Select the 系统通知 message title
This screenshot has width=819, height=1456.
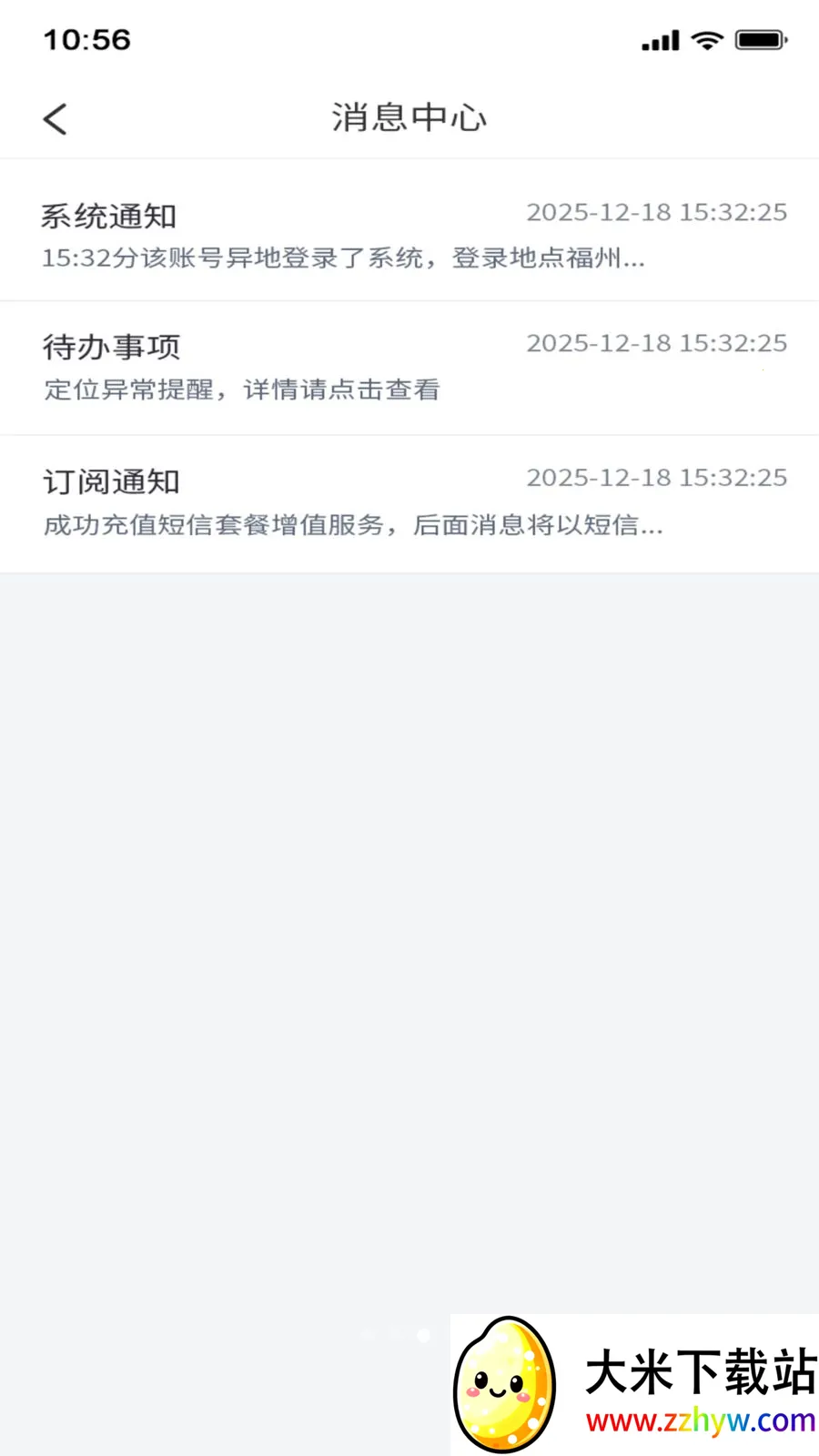(x=109, y=216)
